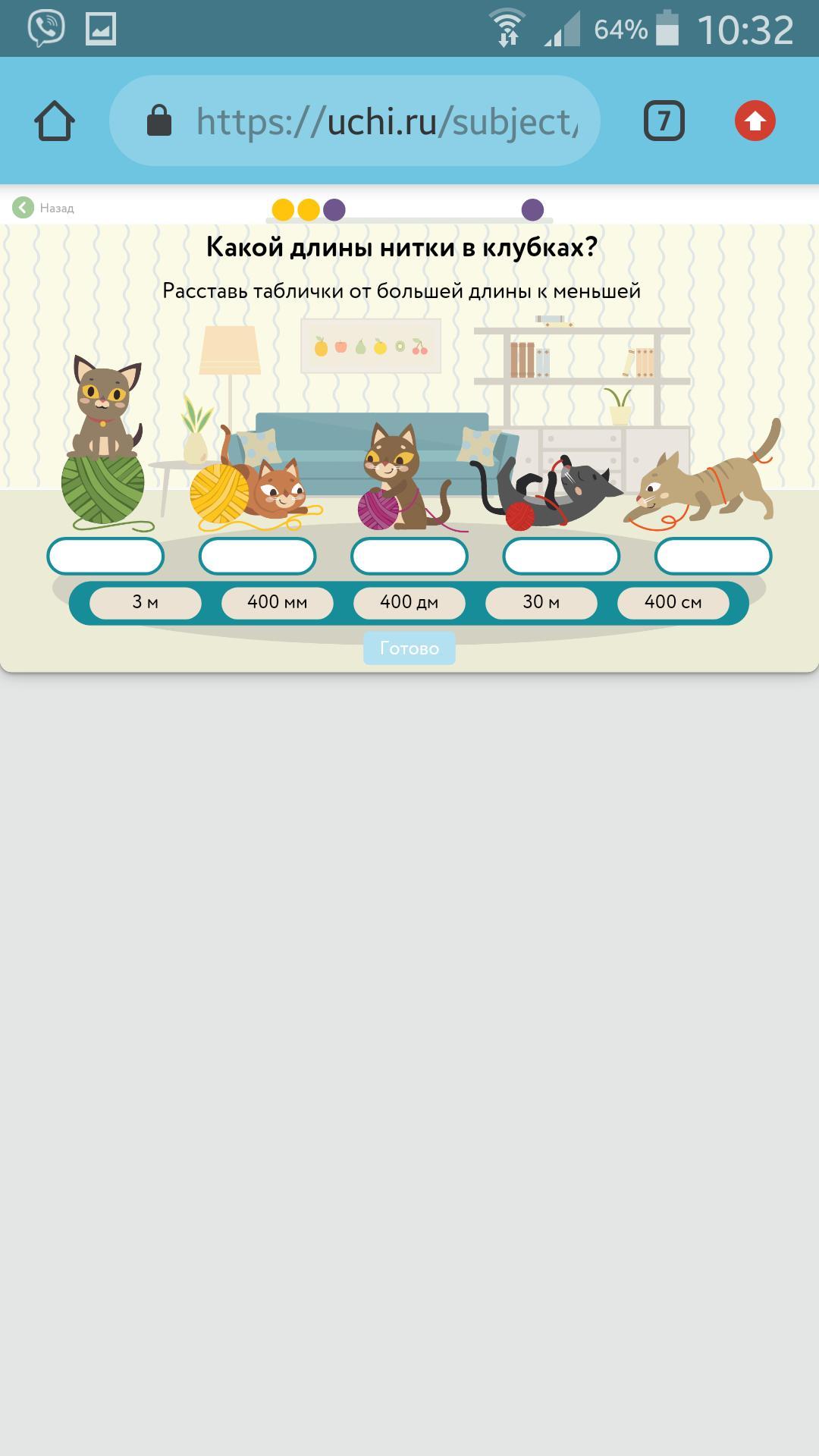
Task: Tap the red upload arrow icon
Action: click(x=755, y=121)
